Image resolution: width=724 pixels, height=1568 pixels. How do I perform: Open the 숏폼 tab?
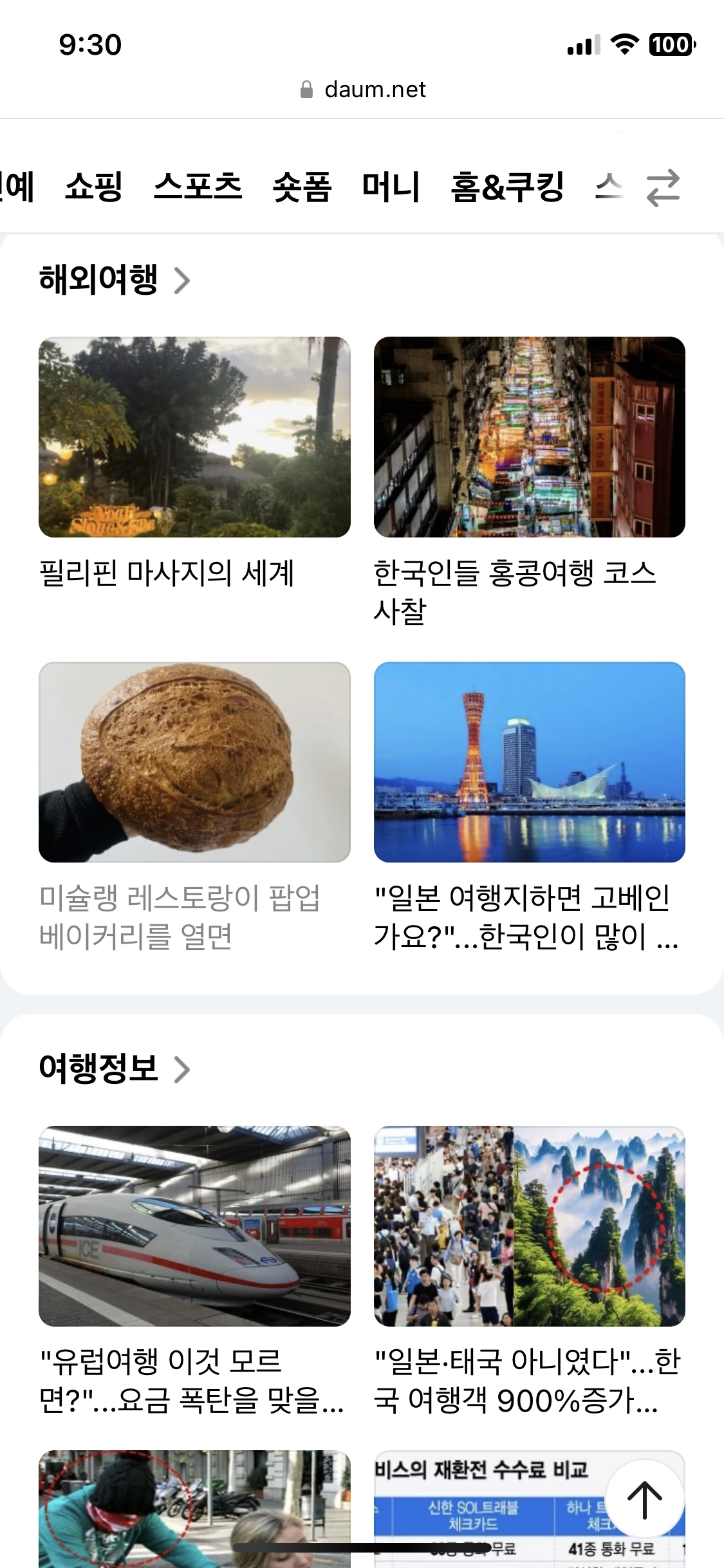click(x=302, y=187)
